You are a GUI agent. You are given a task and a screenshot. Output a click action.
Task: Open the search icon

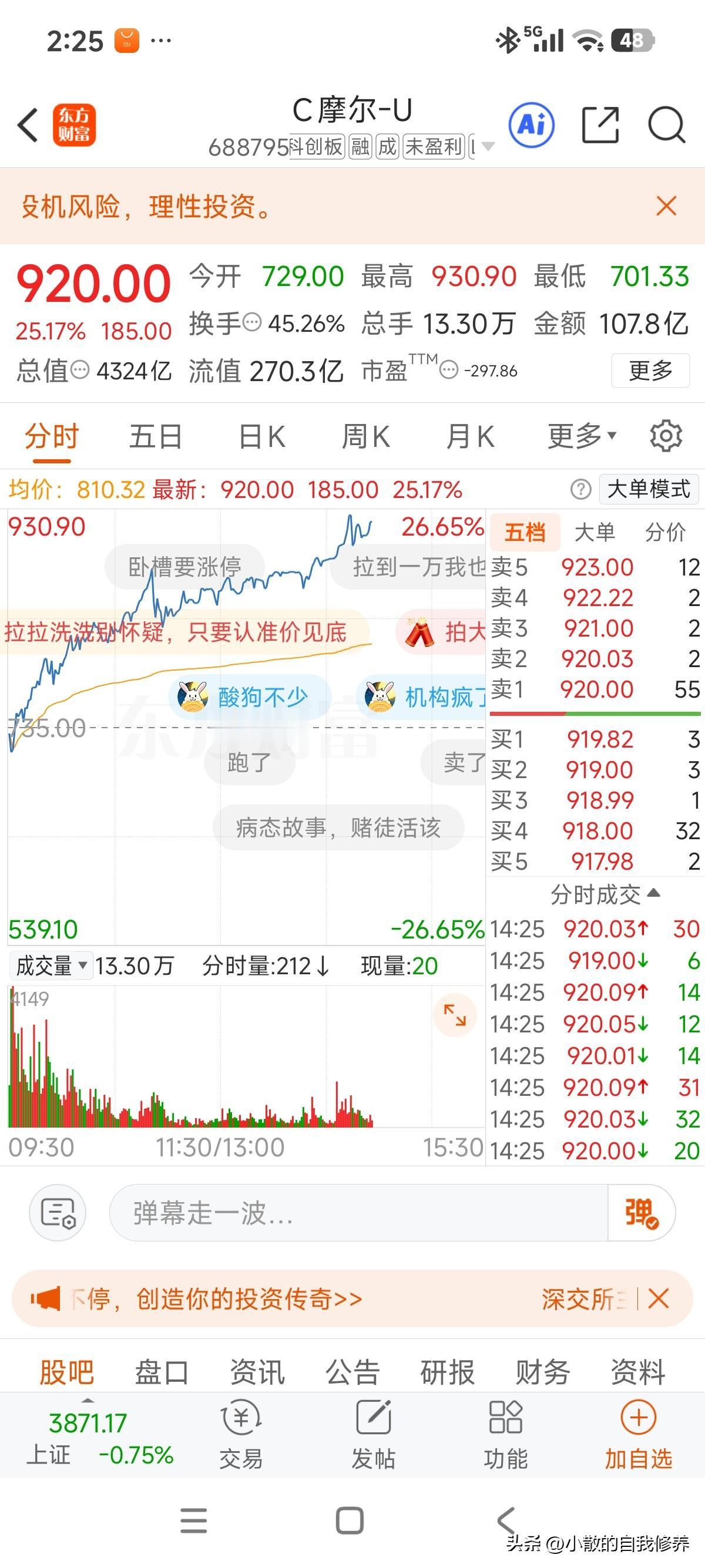pyautogui.click(x=666, y=125)
